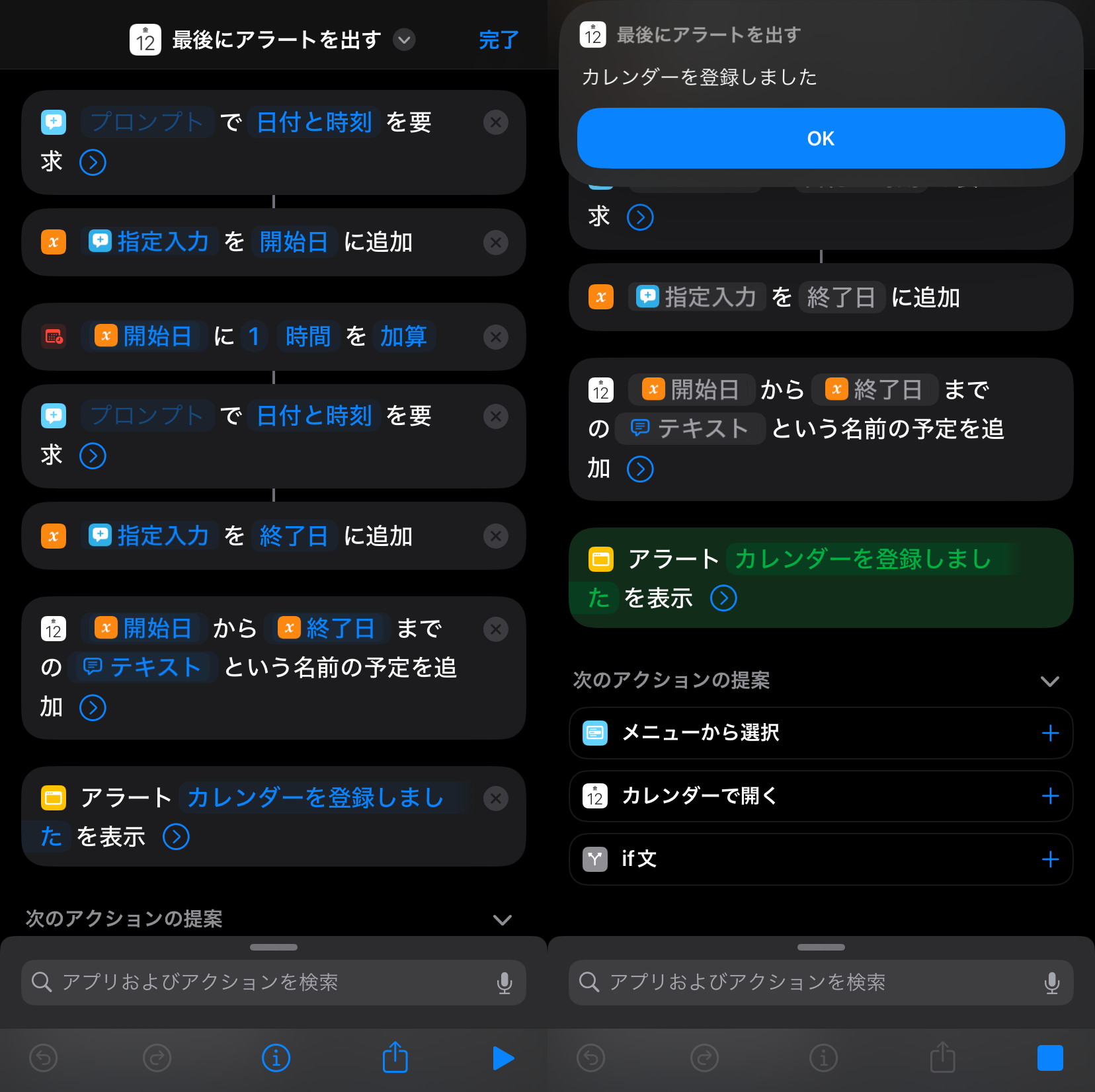This screenshot has height=1092, width=1095.
Task: Add the メニューから選択 action
Action: click(x=1049, y=733)
